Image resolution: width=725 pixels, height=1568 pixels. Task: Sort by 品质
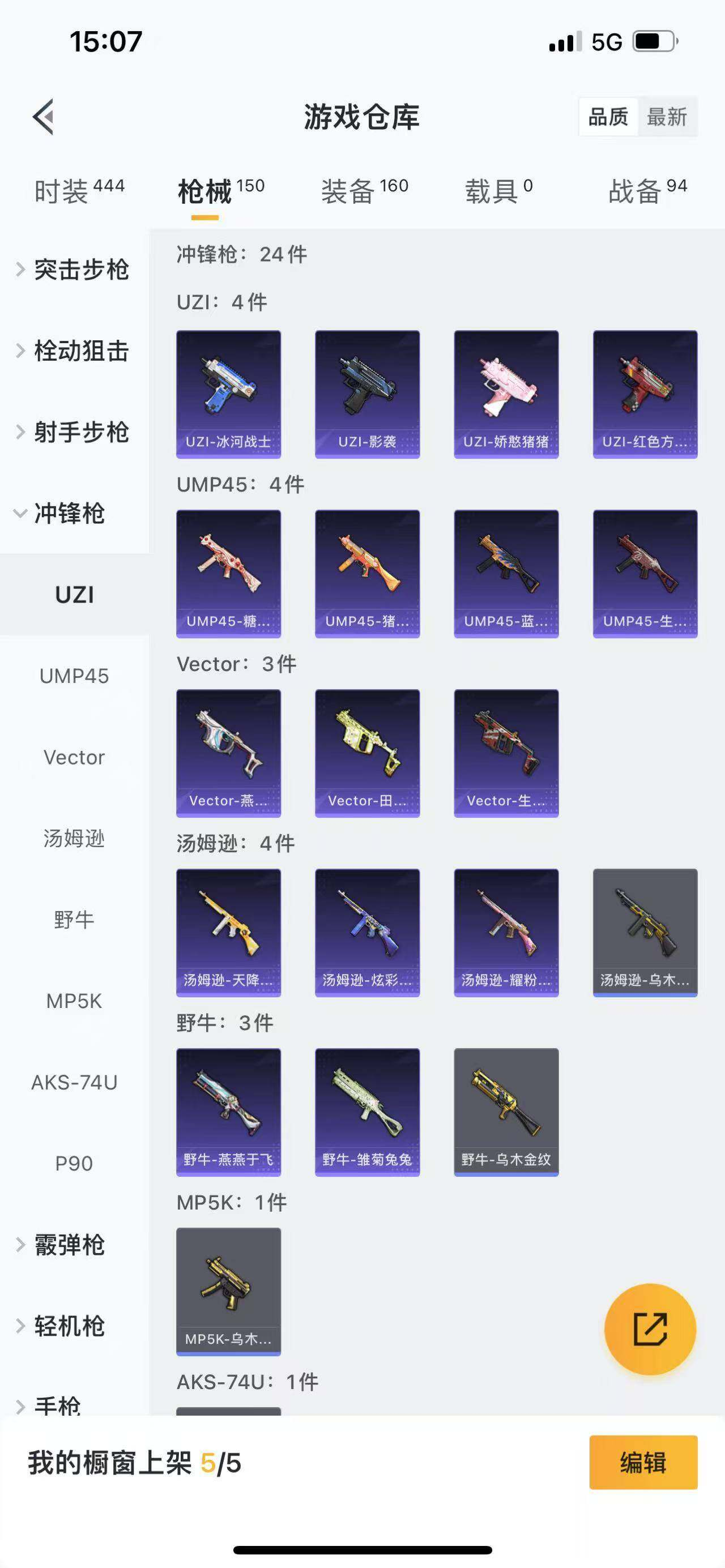608,116
